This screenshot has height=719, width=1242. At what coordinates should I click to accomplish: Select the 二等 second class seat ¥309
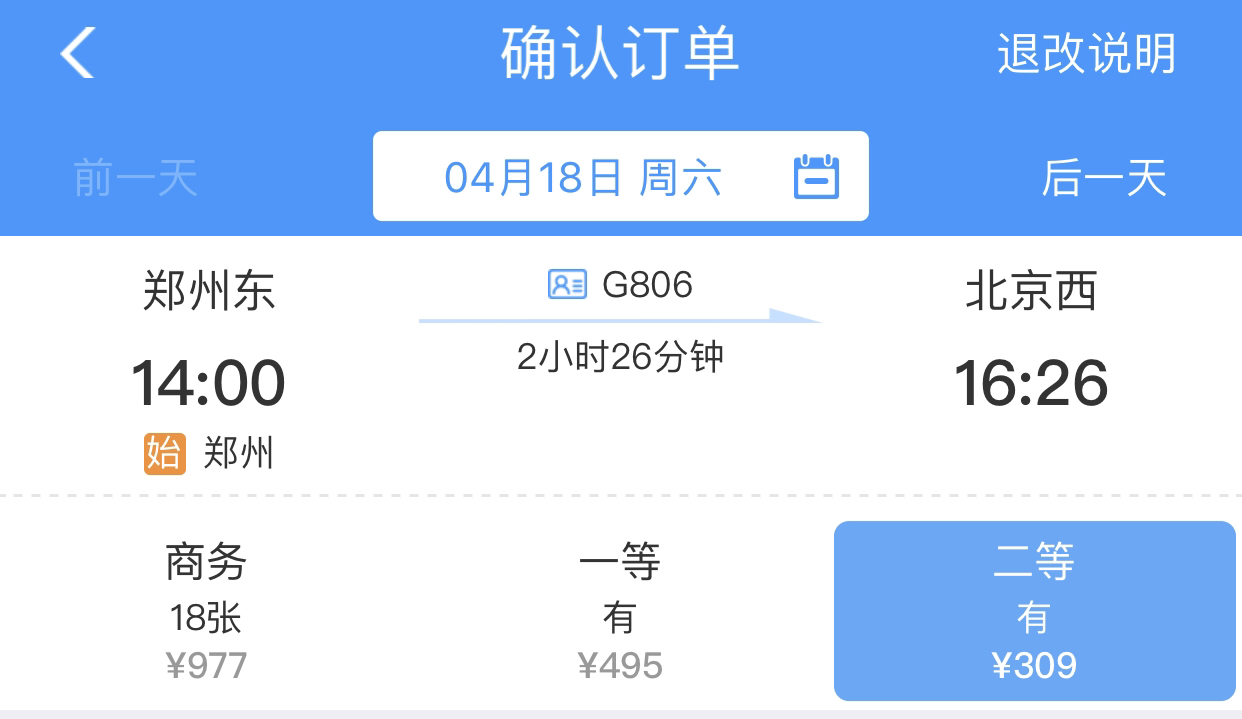pyautogui.click(x=1034, y=612)
